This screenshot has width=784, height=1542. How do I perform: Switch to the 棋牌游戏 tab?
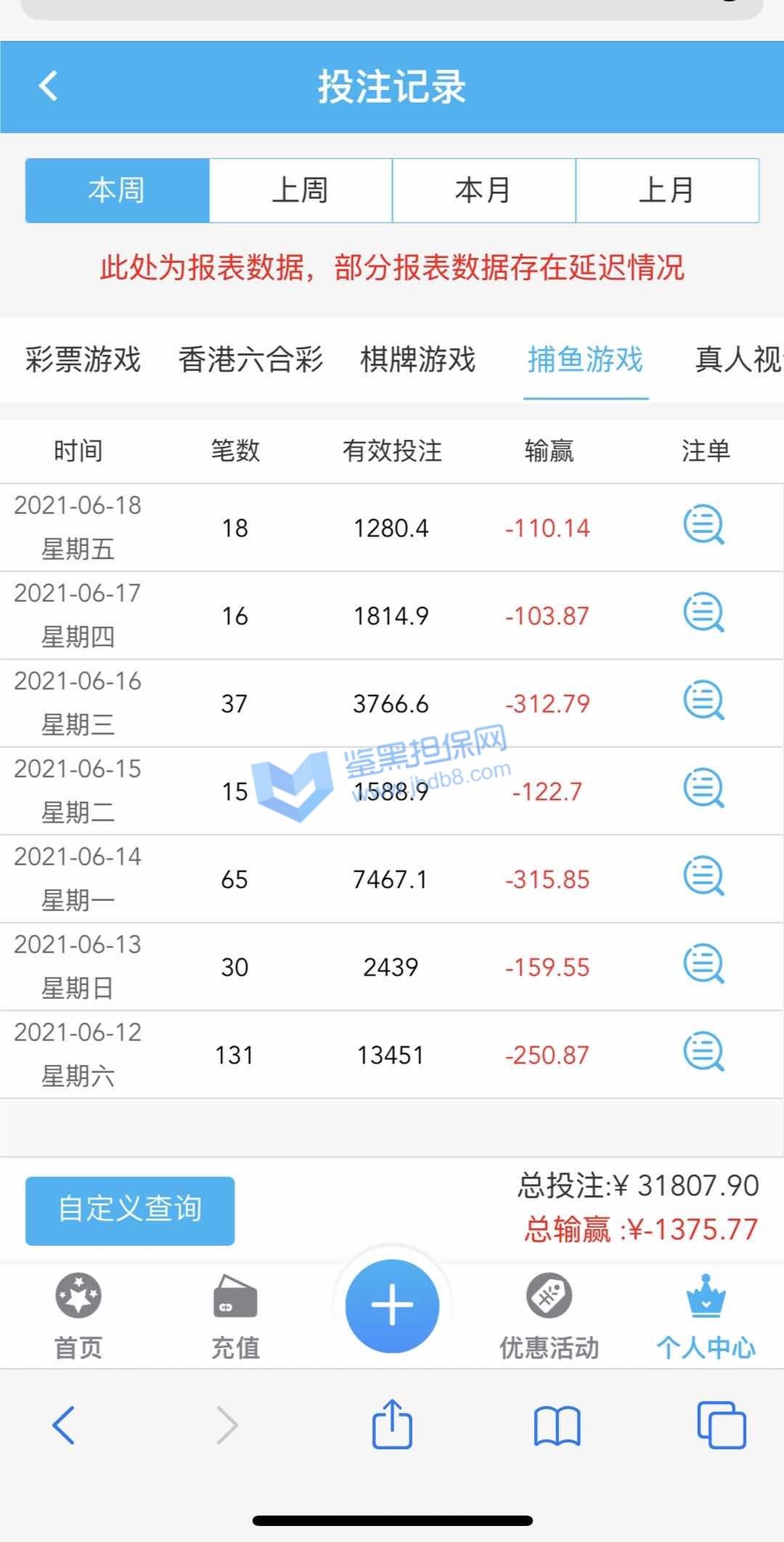click(418, 359)
